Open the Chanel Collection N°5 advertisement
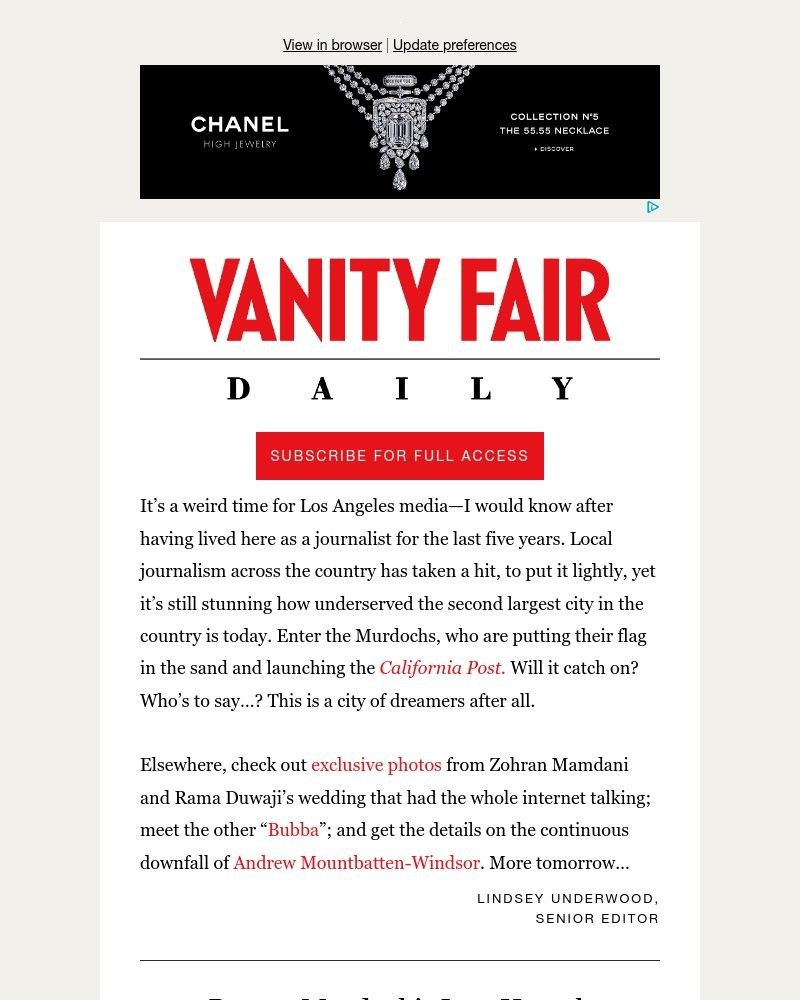The height and width of the screenshot is (1000, 800). [x=400, y=131]
